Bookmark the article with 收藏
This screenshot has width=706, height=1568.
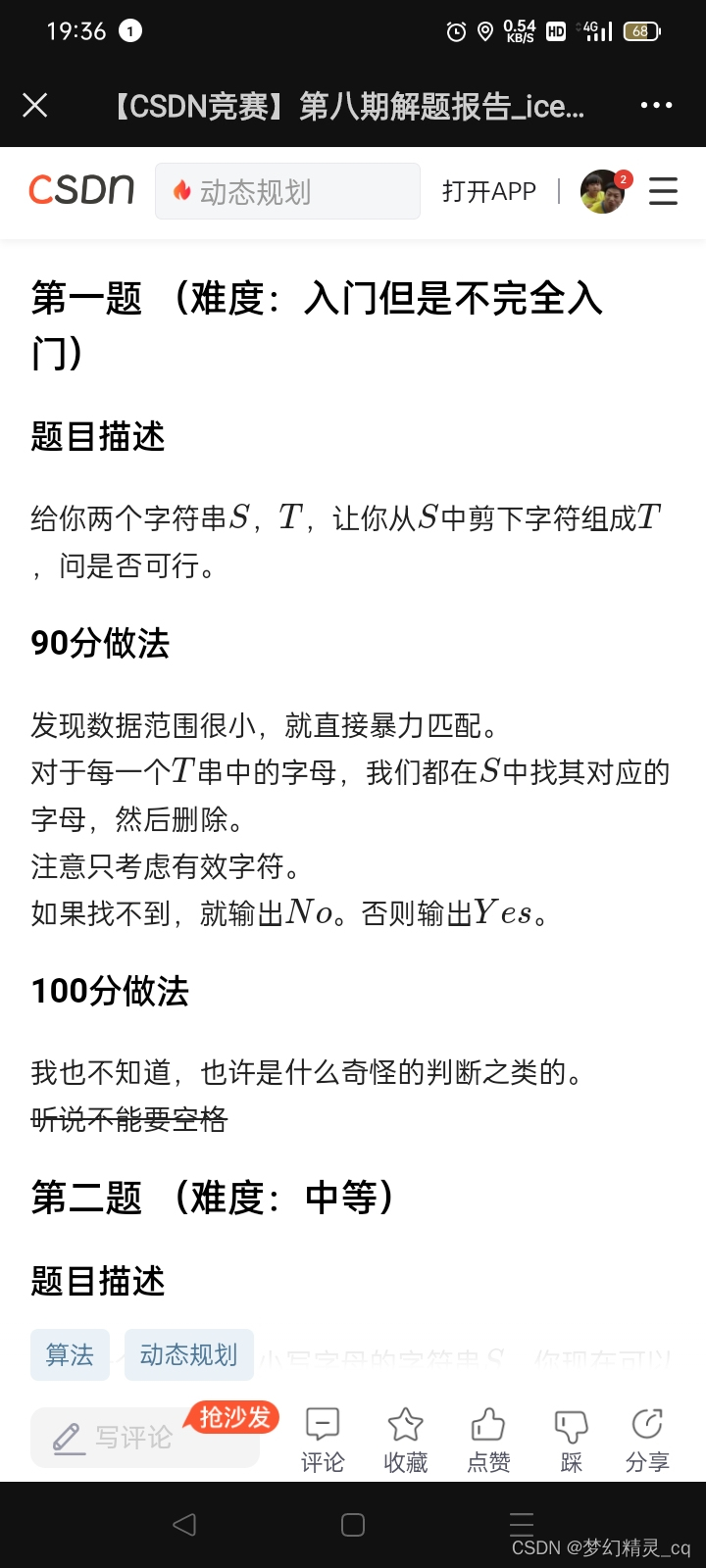(x=405, y=1440)
